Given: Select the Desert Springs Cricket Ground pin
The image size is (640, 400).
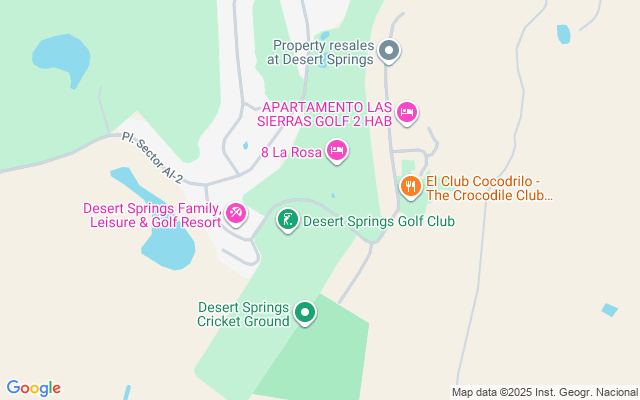Looking at the screenshot, I should point(305,314).
